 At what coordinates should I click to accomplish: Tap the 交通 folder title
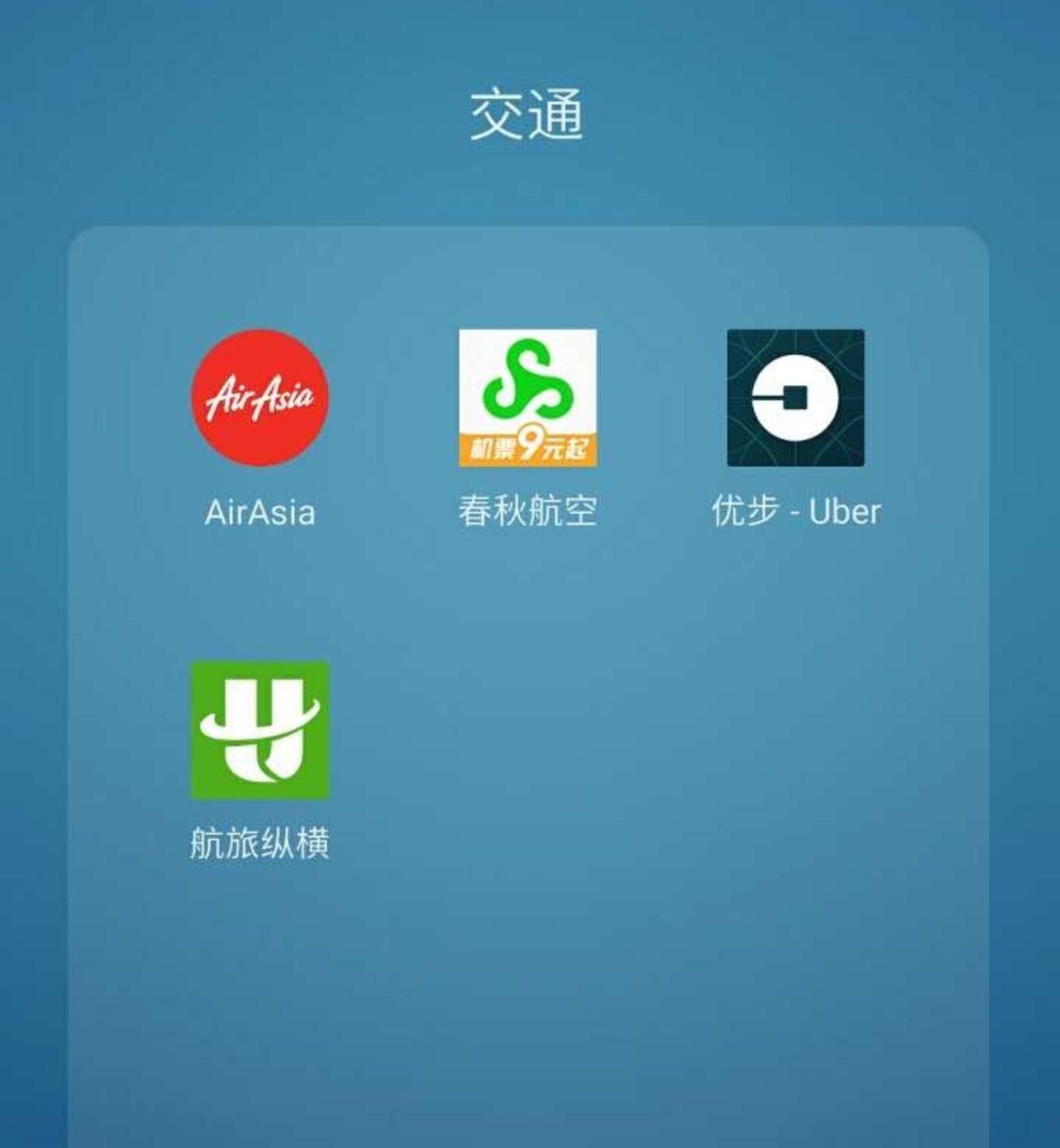pos(527,115)
